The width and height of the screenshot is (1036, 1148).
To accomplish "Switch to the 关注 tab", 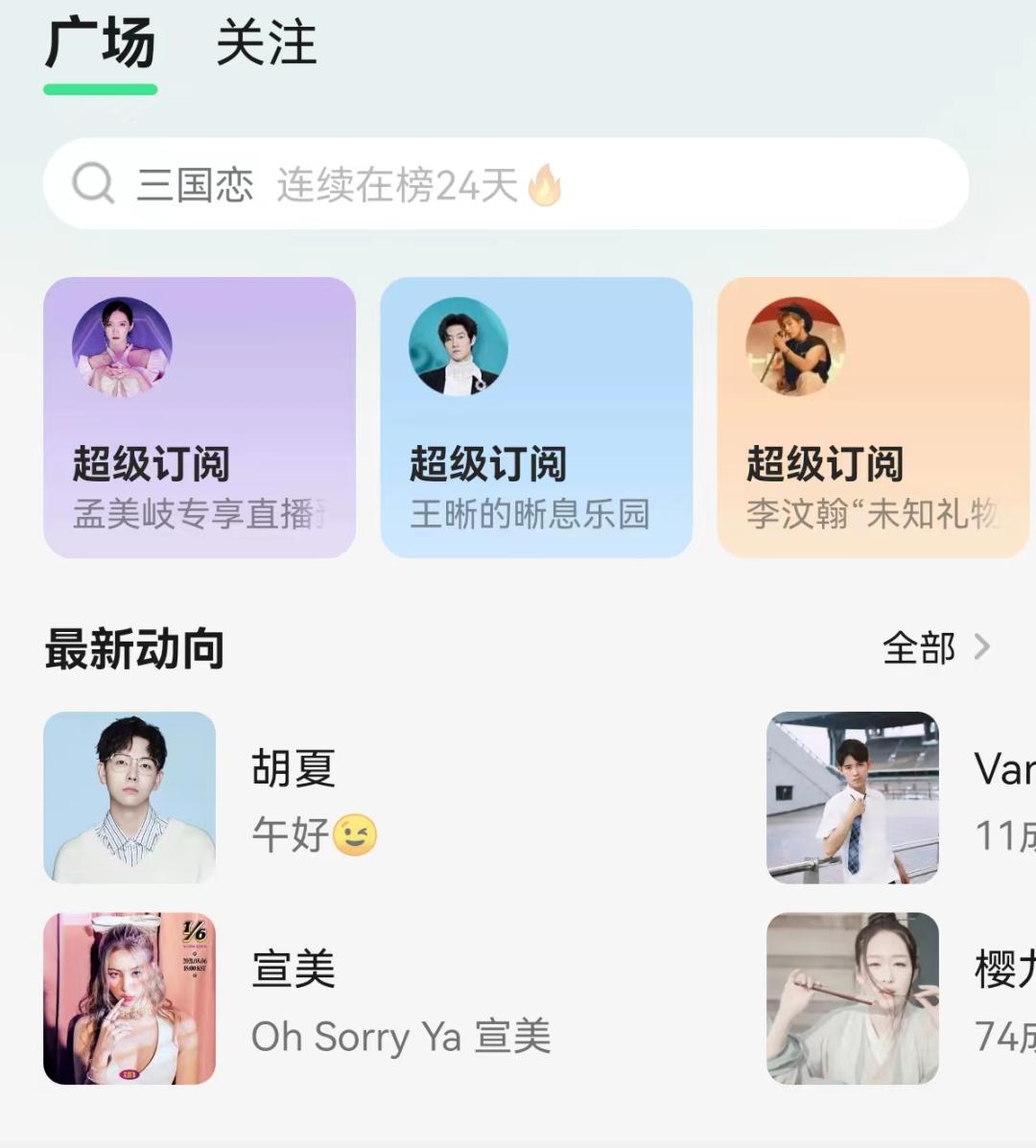I will [x=266, y=45].
